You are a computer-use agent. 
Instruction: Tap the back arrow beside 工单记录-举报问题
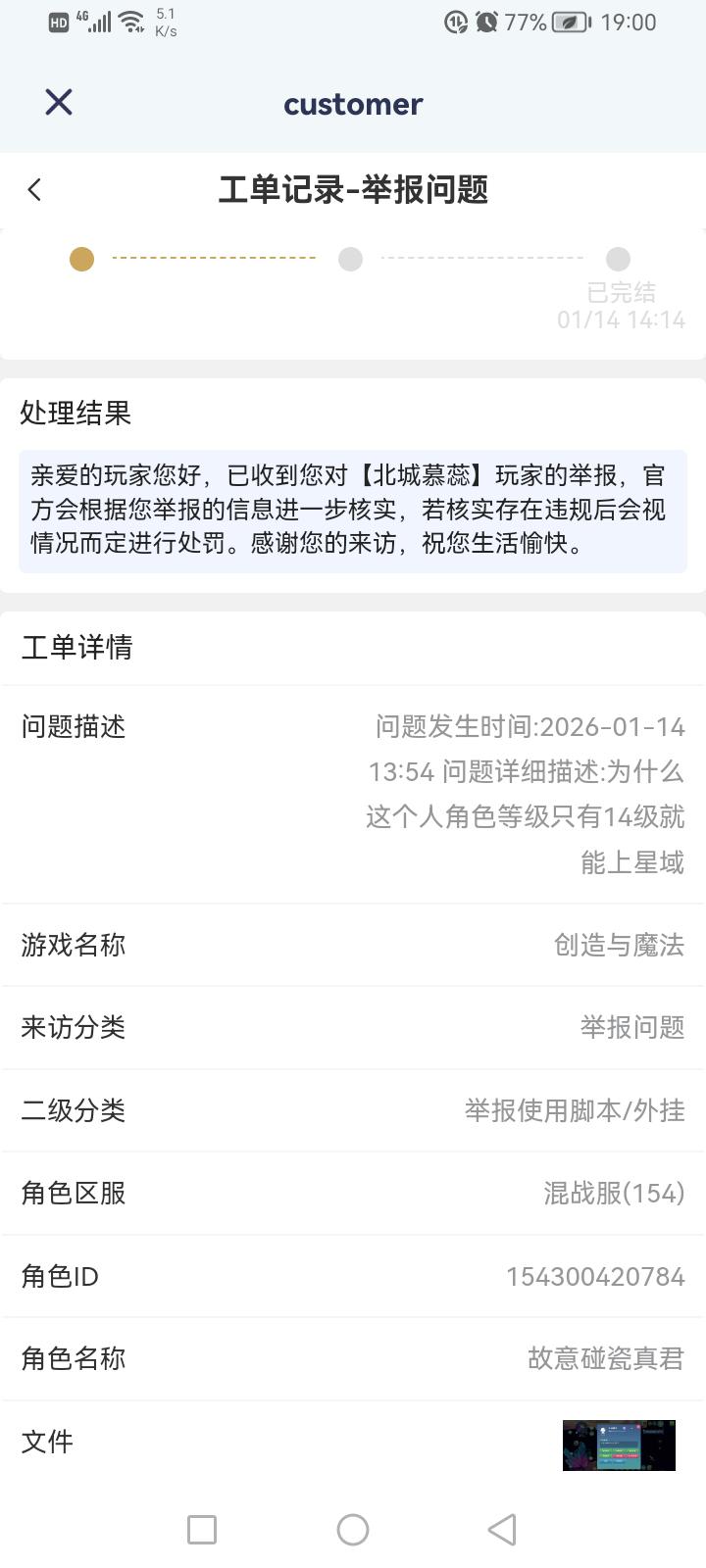pyautogui.click(x=35, y=189)
